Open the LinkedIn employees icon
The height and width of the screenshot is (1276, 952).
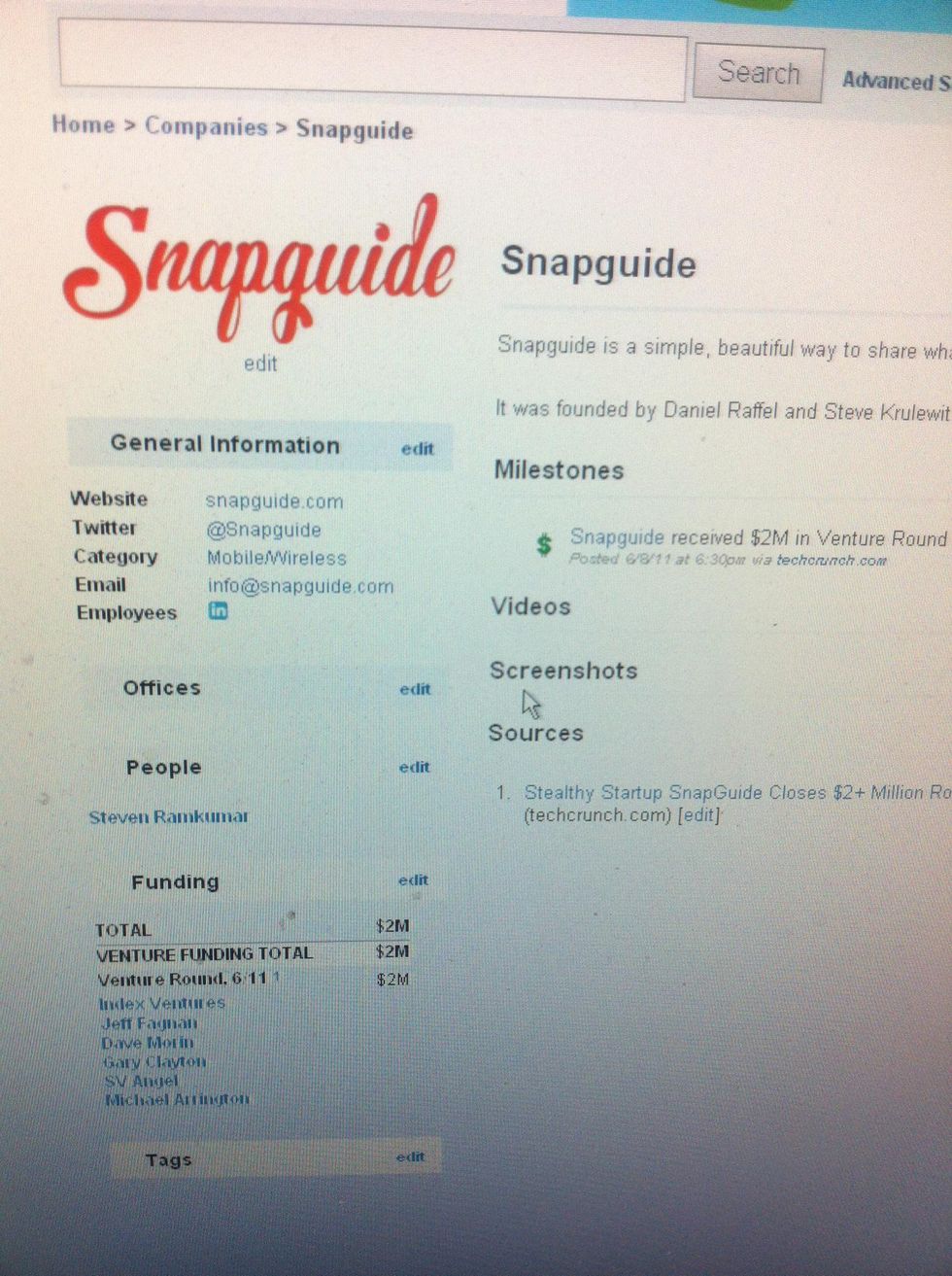[x=219, y=610]
